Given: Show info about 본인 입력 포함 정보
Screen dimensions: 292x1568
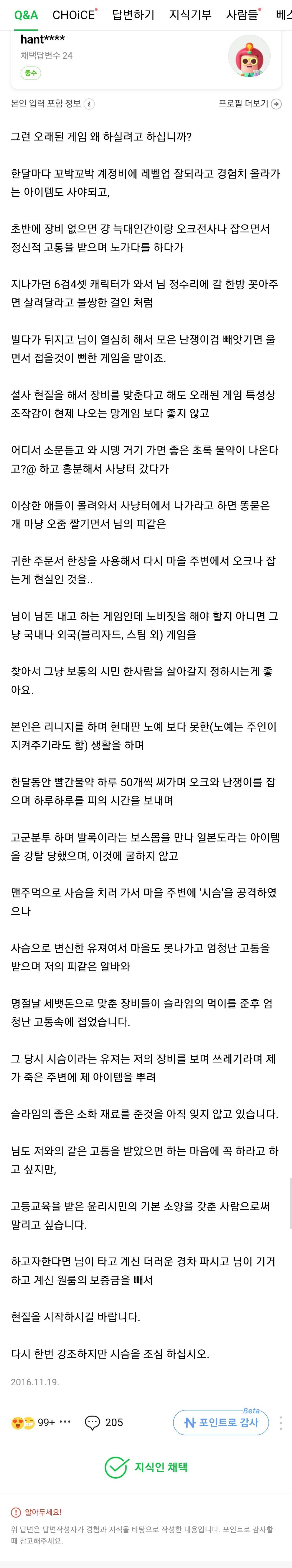Looking at the screenshot, I should click(x=89, y=104).
